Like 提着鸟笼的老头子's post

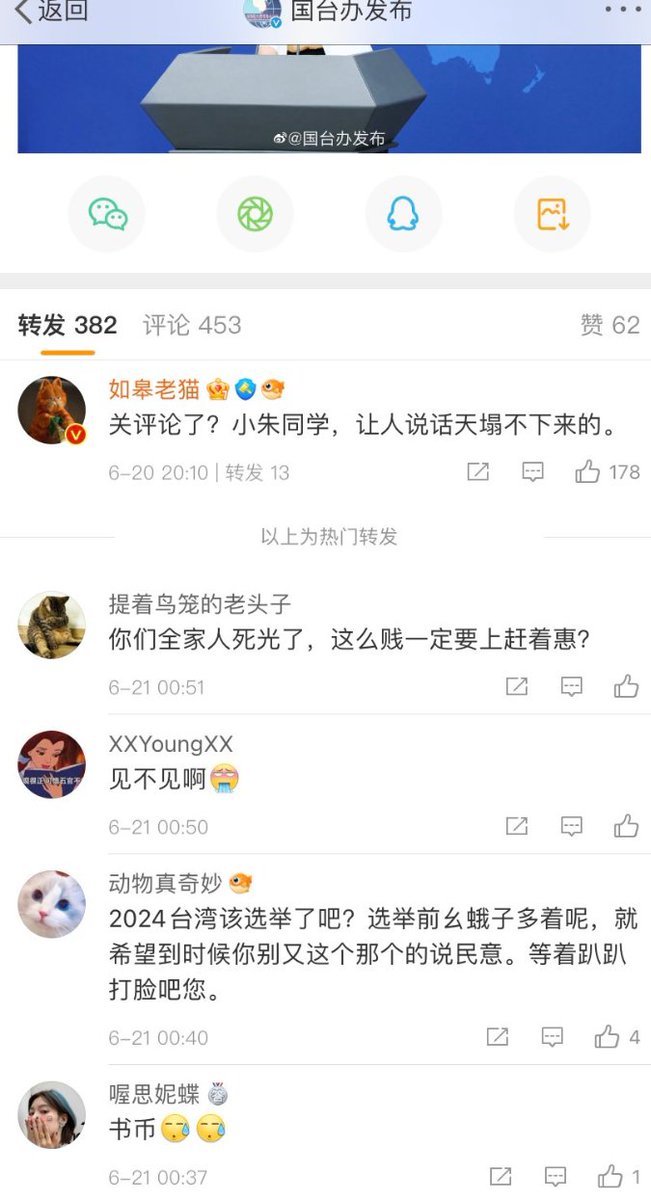click(626, 687)
